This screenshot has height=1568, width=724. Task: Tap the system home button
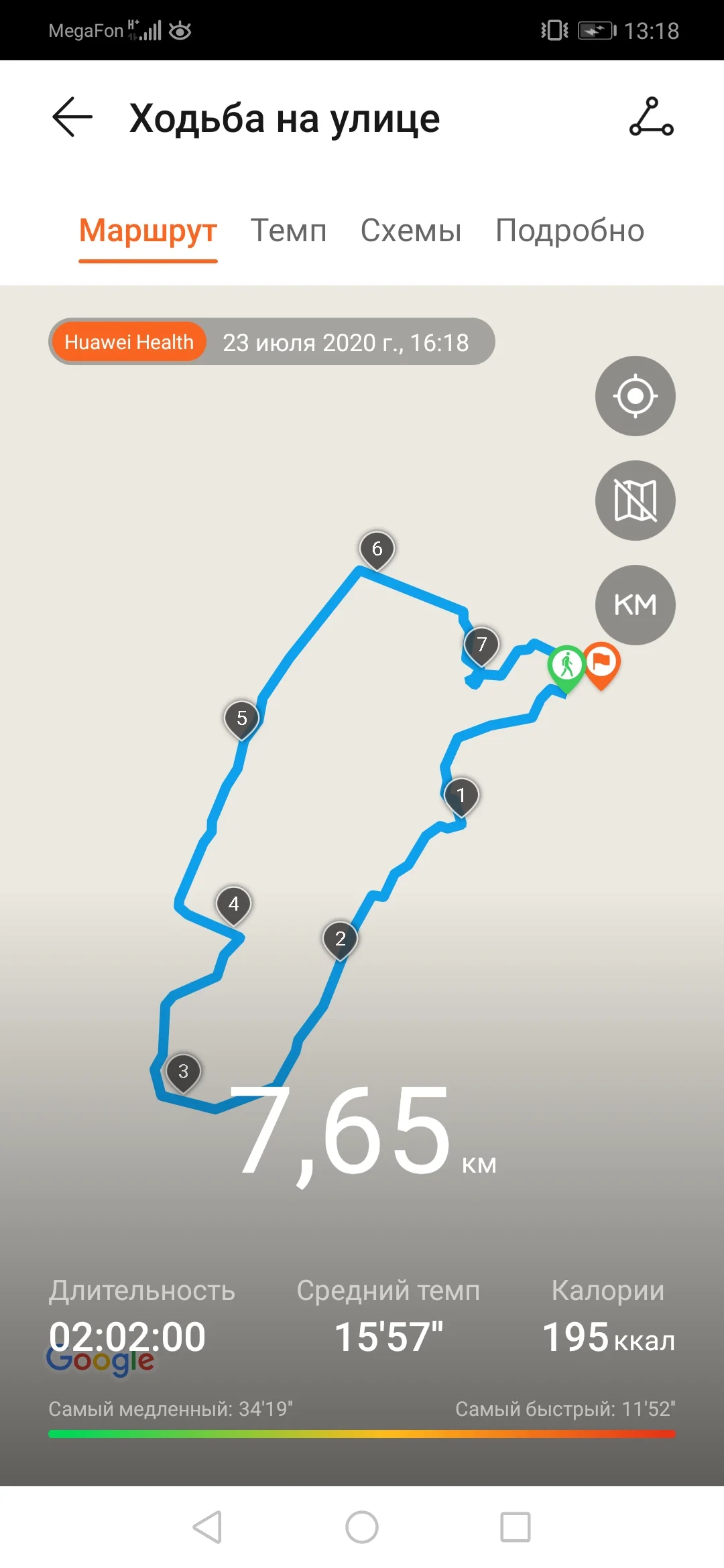[x=362, y=1527]
